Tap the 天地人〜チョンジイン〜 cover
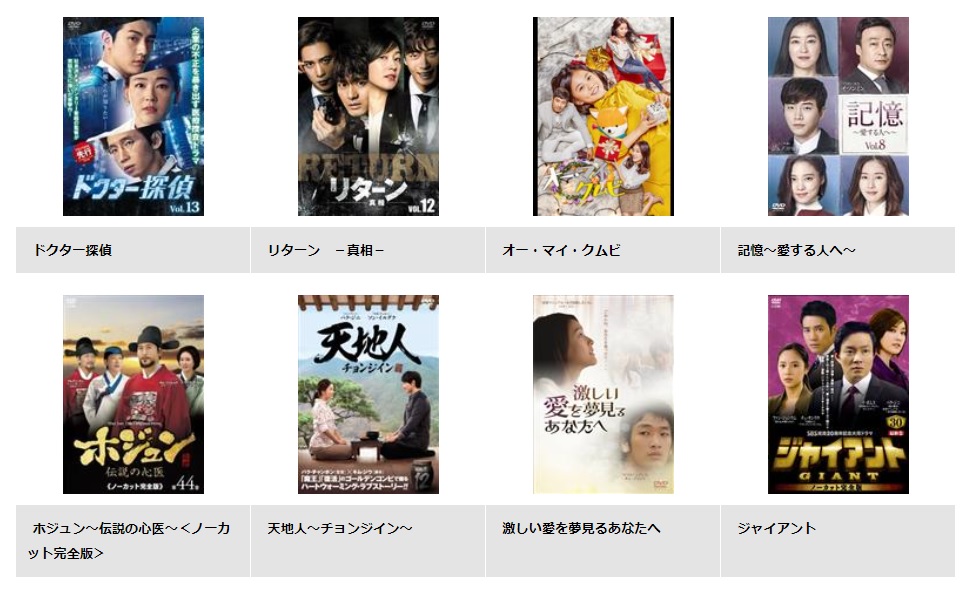 tap(368, 394)
